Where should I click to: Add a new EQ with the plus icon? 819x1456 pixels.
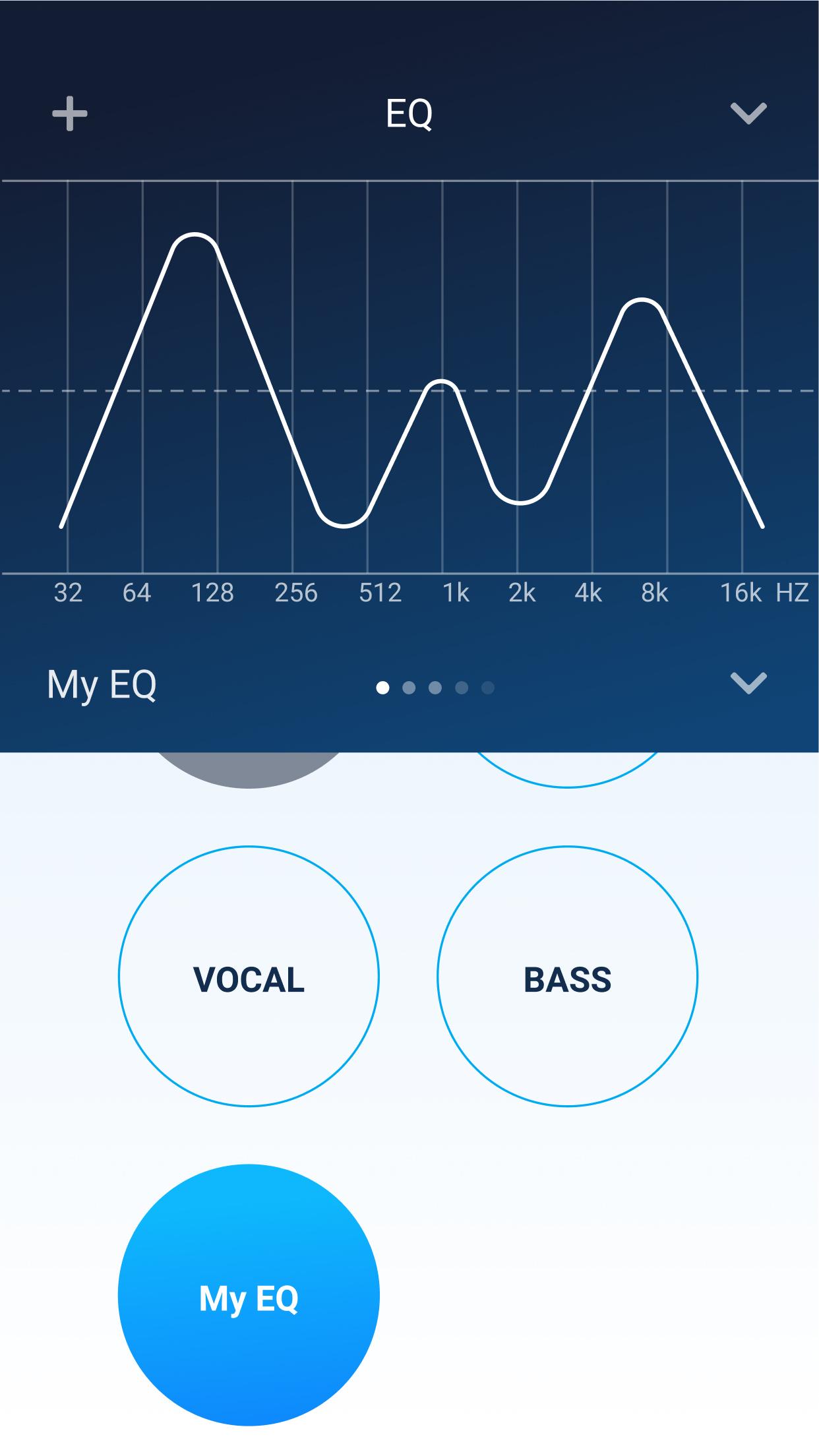pos(70,114)
